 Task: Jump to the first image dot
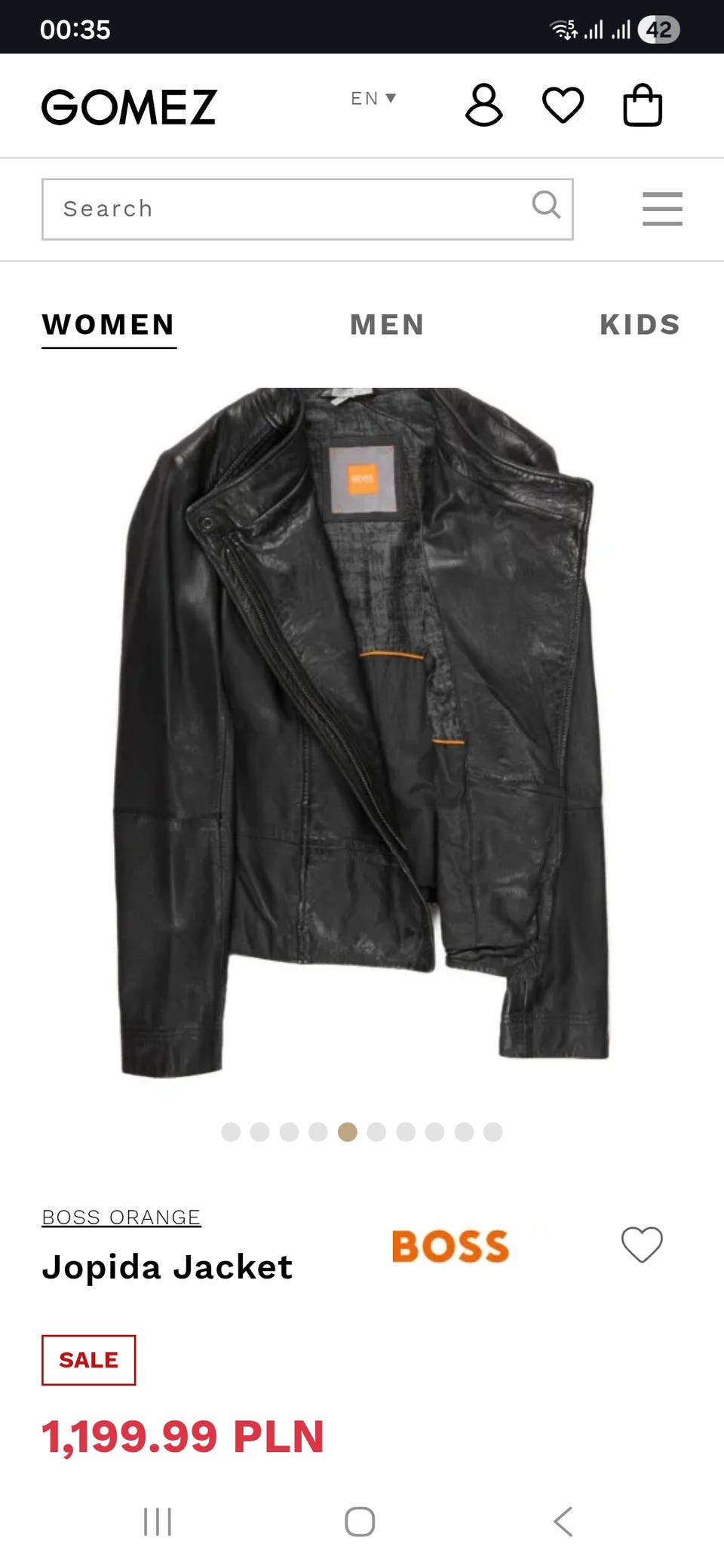231,1132
